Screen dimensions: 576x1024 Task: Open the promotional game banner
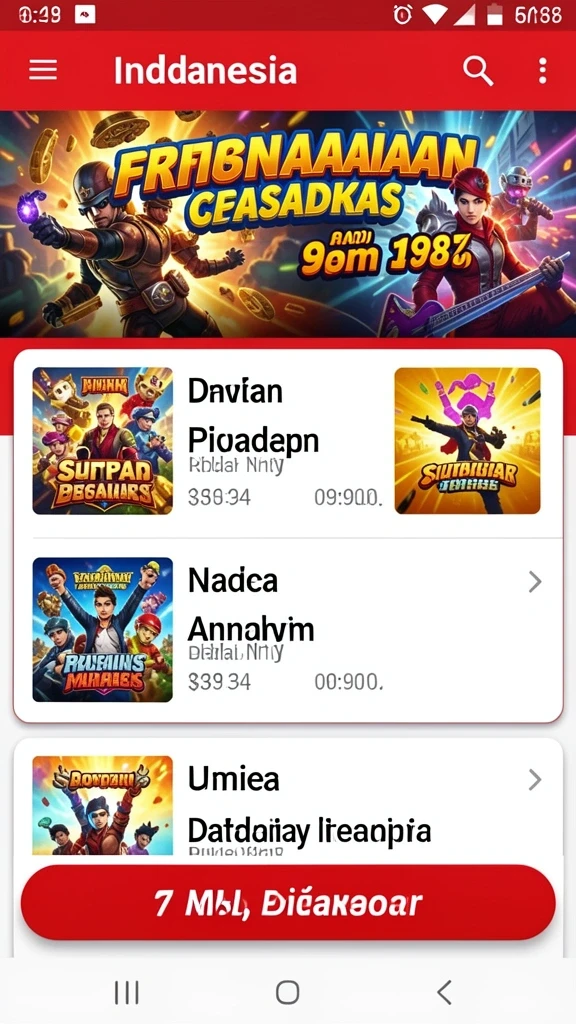coord(288,224)
